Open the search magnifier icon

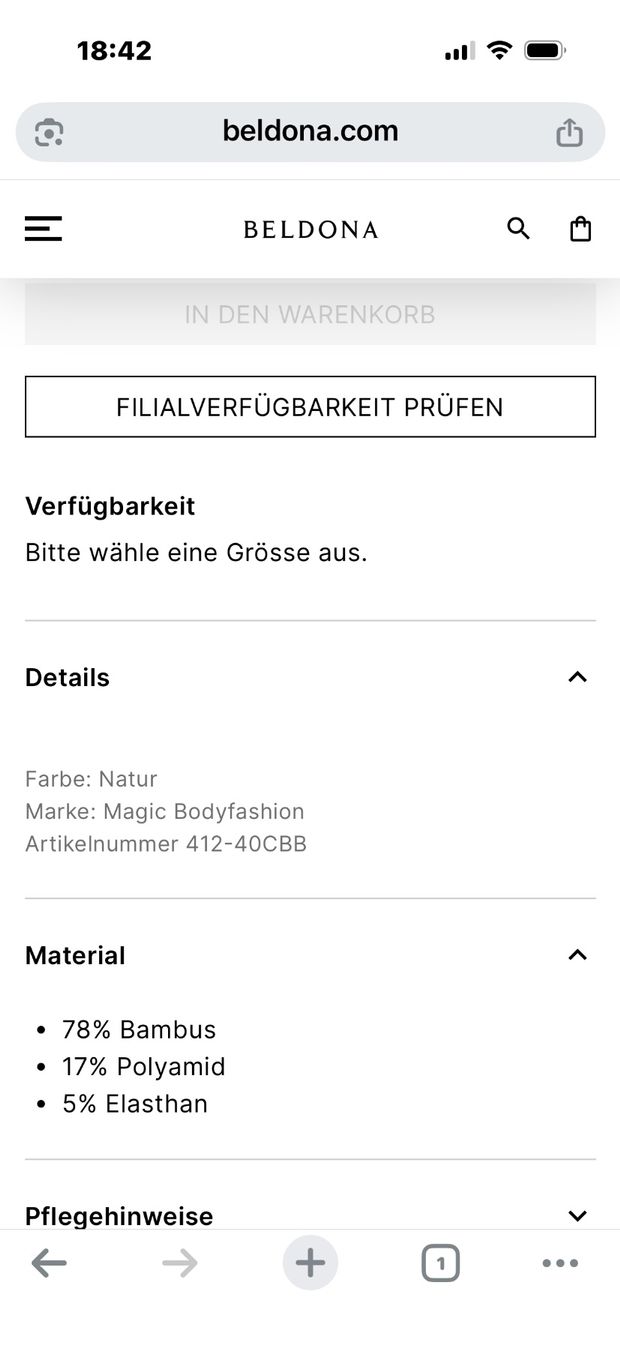pyautogui.click(x=518, y=229)
